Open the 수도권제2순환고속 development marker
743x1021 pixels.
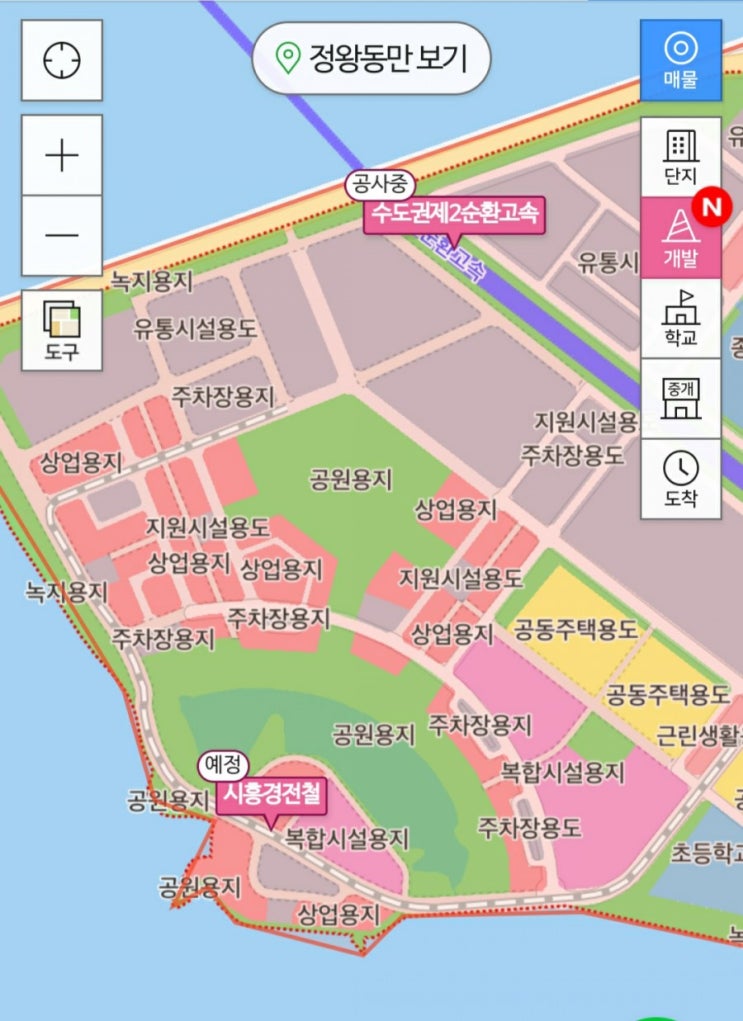pos(455,214)
